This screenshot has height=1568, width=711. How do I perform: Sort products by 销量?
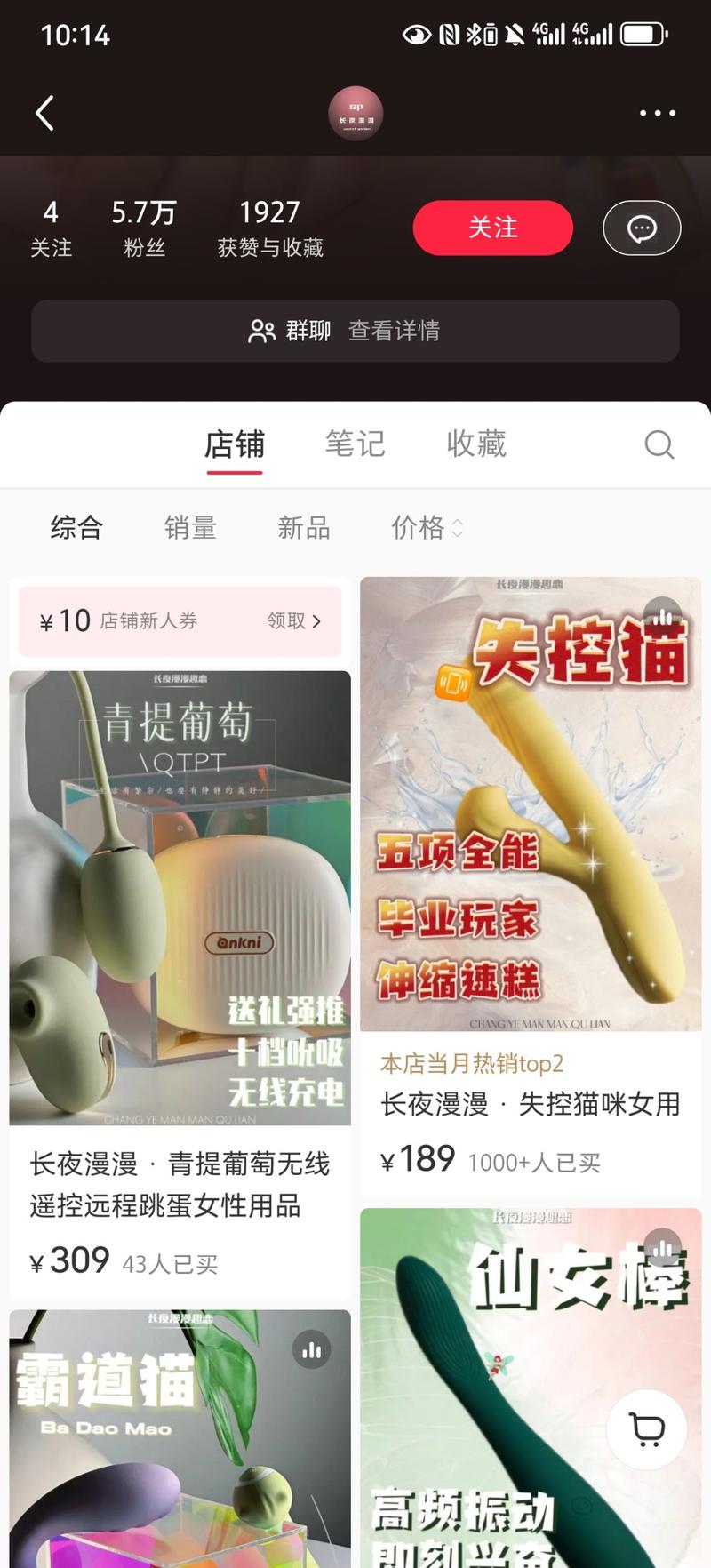click(x=190, y=528)
